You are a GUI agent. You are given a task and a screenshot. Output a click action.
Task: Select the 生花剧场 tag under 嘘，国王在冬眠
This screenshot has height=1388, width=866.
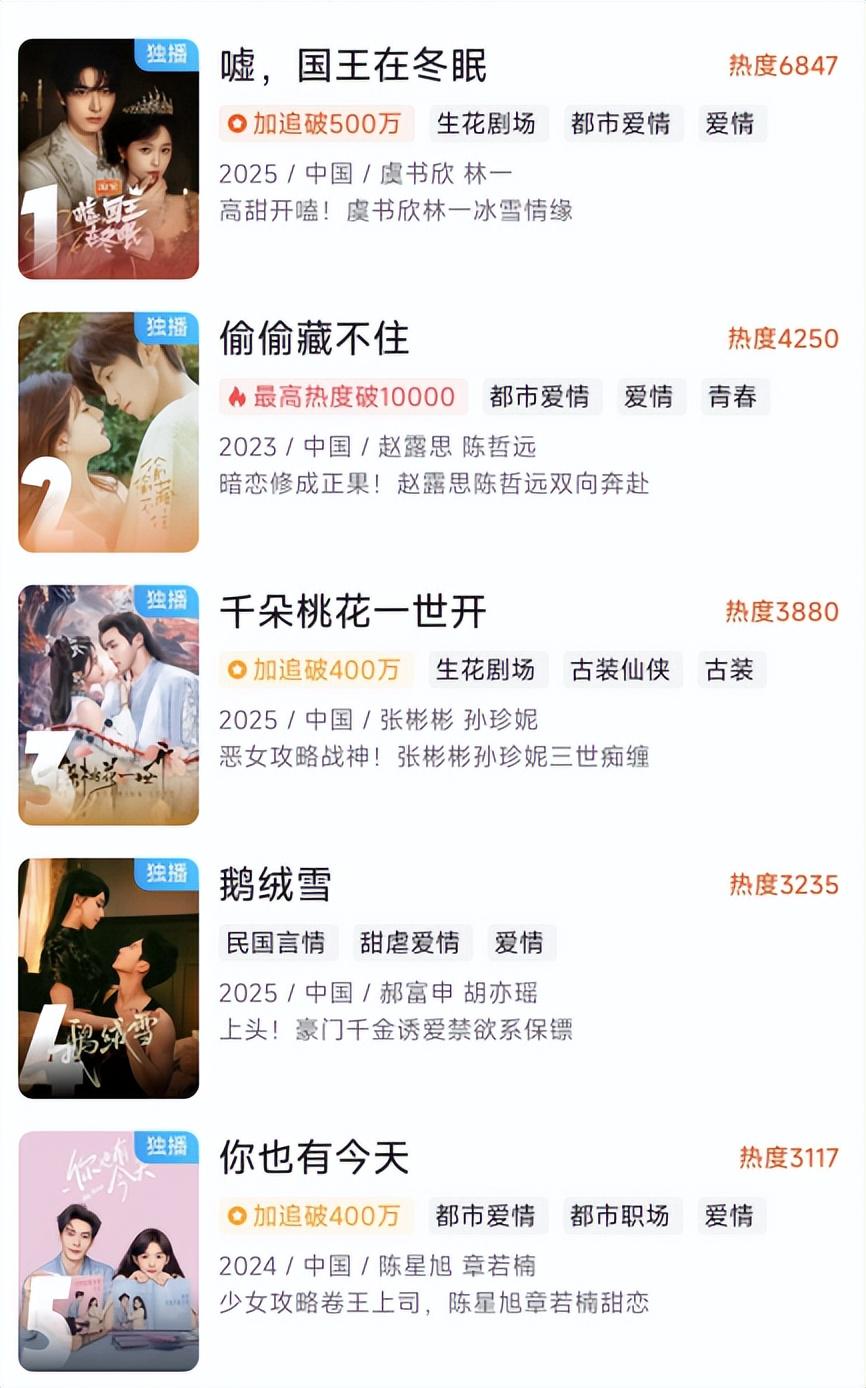point(486,124)
